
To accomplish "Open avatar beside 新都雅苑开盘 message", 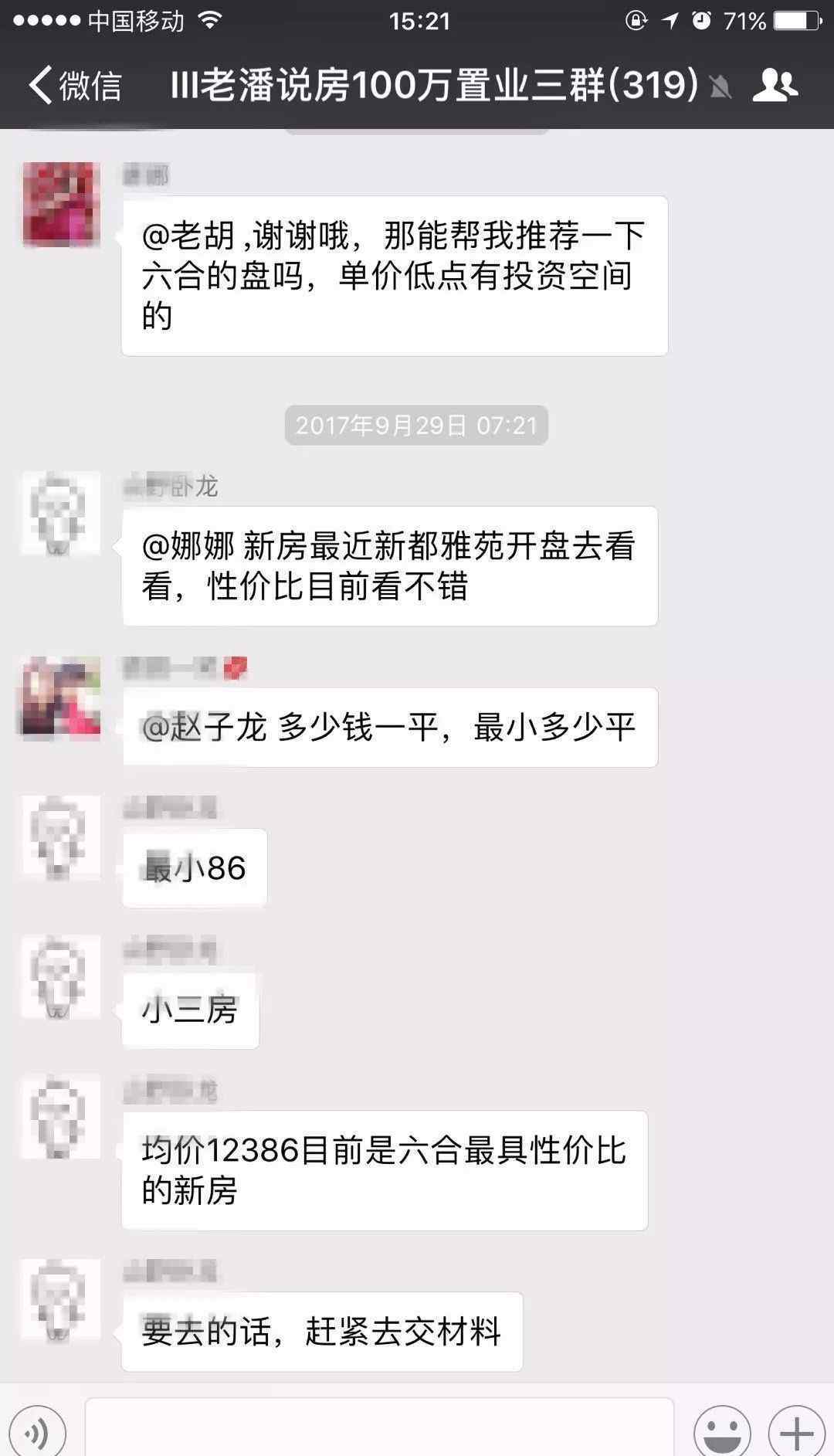I will coord(62,513).
